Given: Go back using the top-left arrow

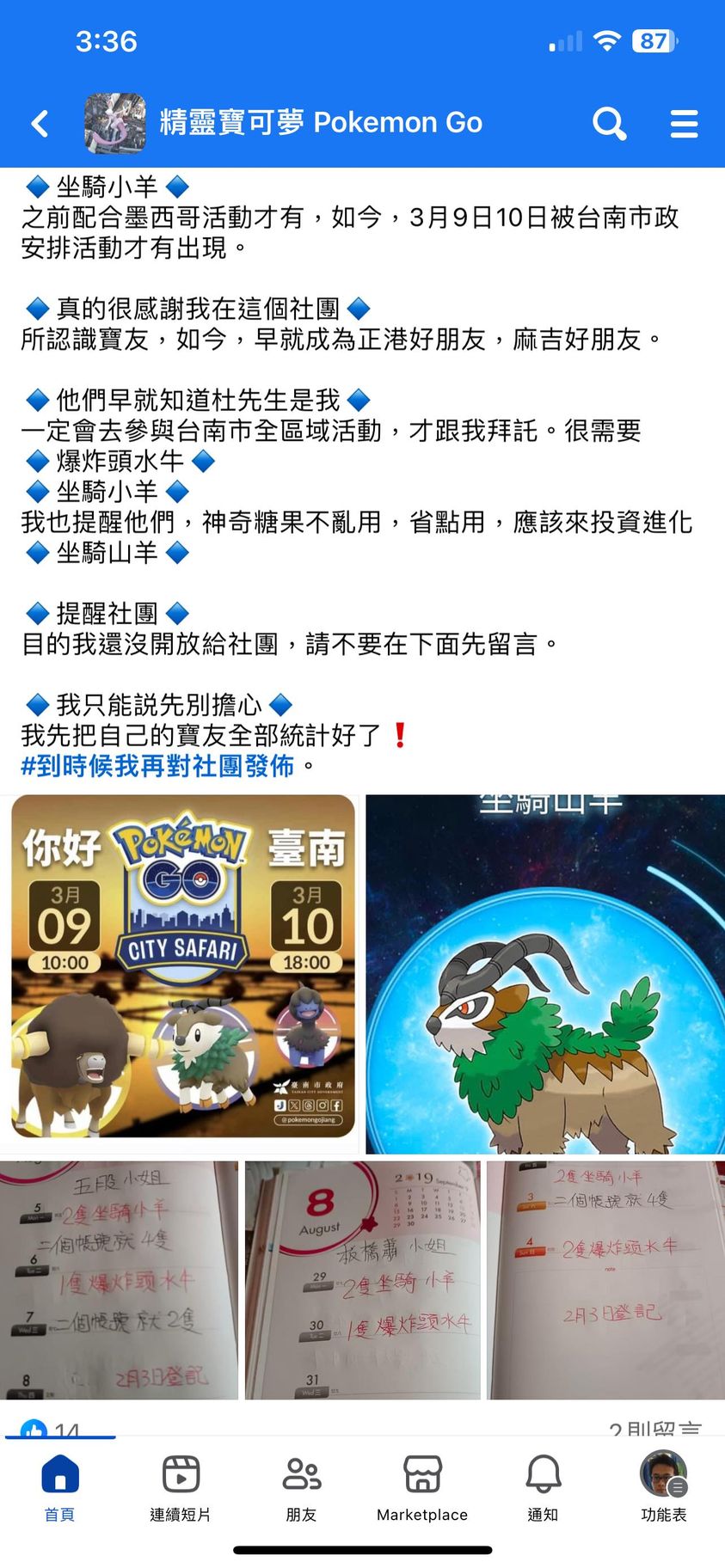Looking at the screenshot, I should pyautogui.click(x=40, y=124).
